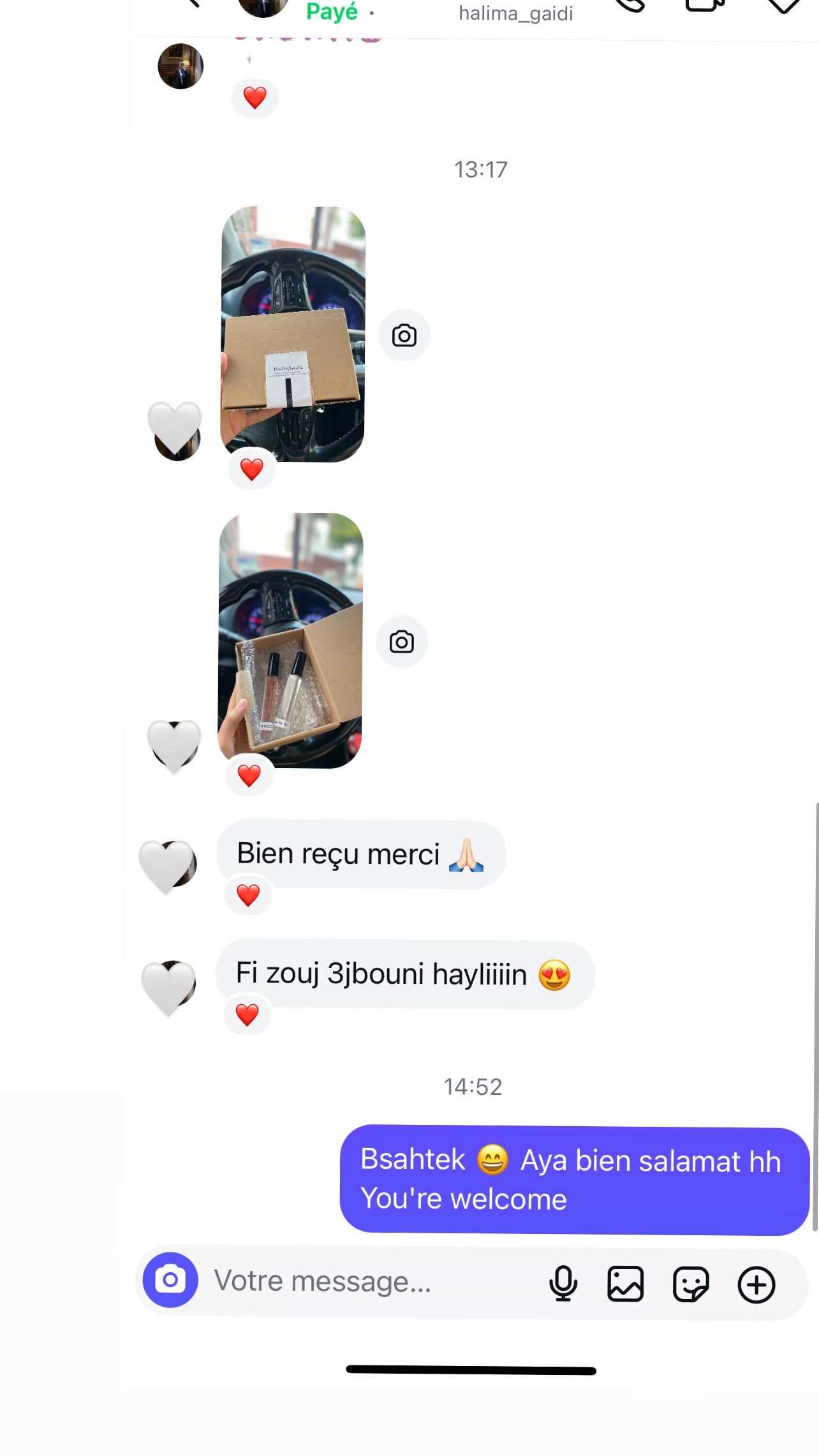819x1456 pixels.
Task: Reply with camera next to the two bottles photo
Action: pos(402,642)
